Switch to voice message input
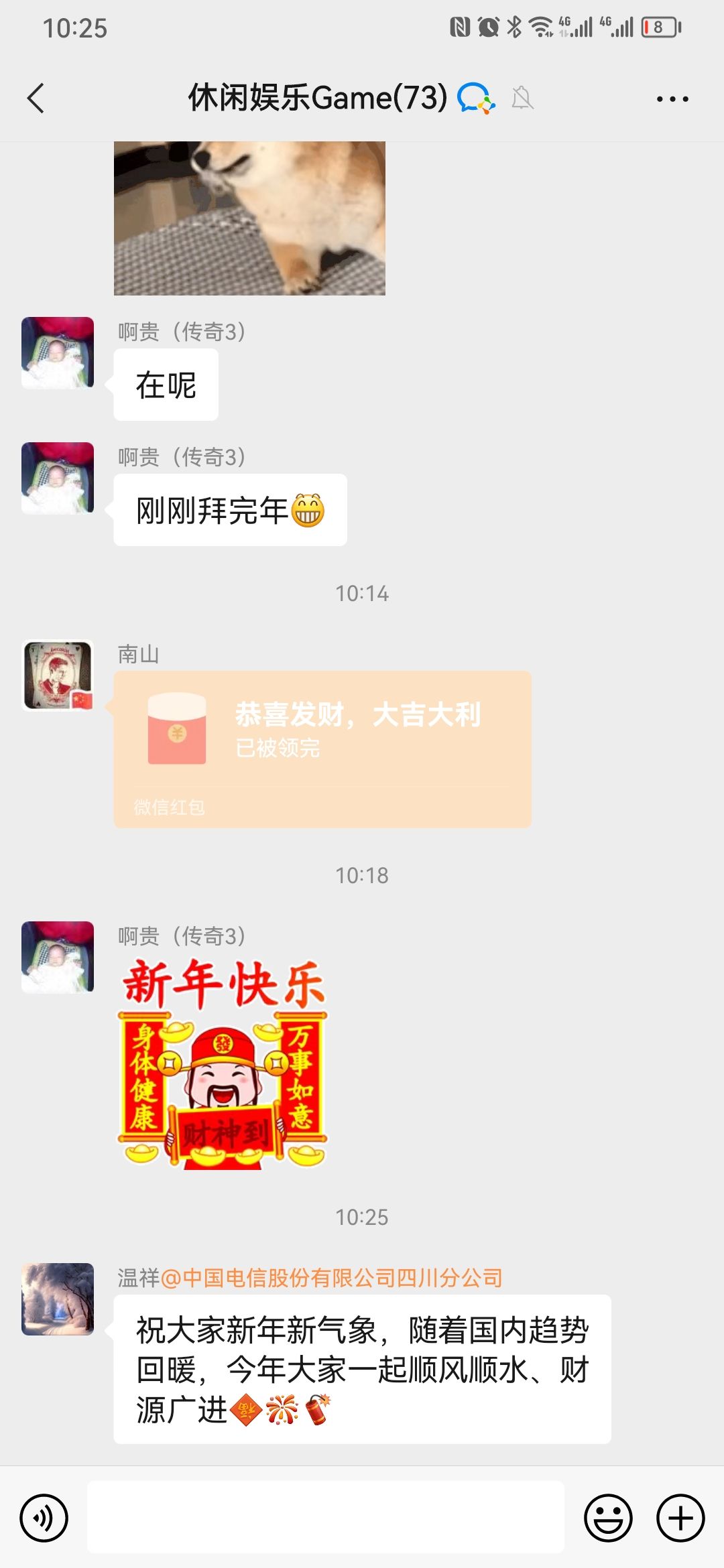Viewport: 724px width, 1568px height. [x=44, y=1518]
